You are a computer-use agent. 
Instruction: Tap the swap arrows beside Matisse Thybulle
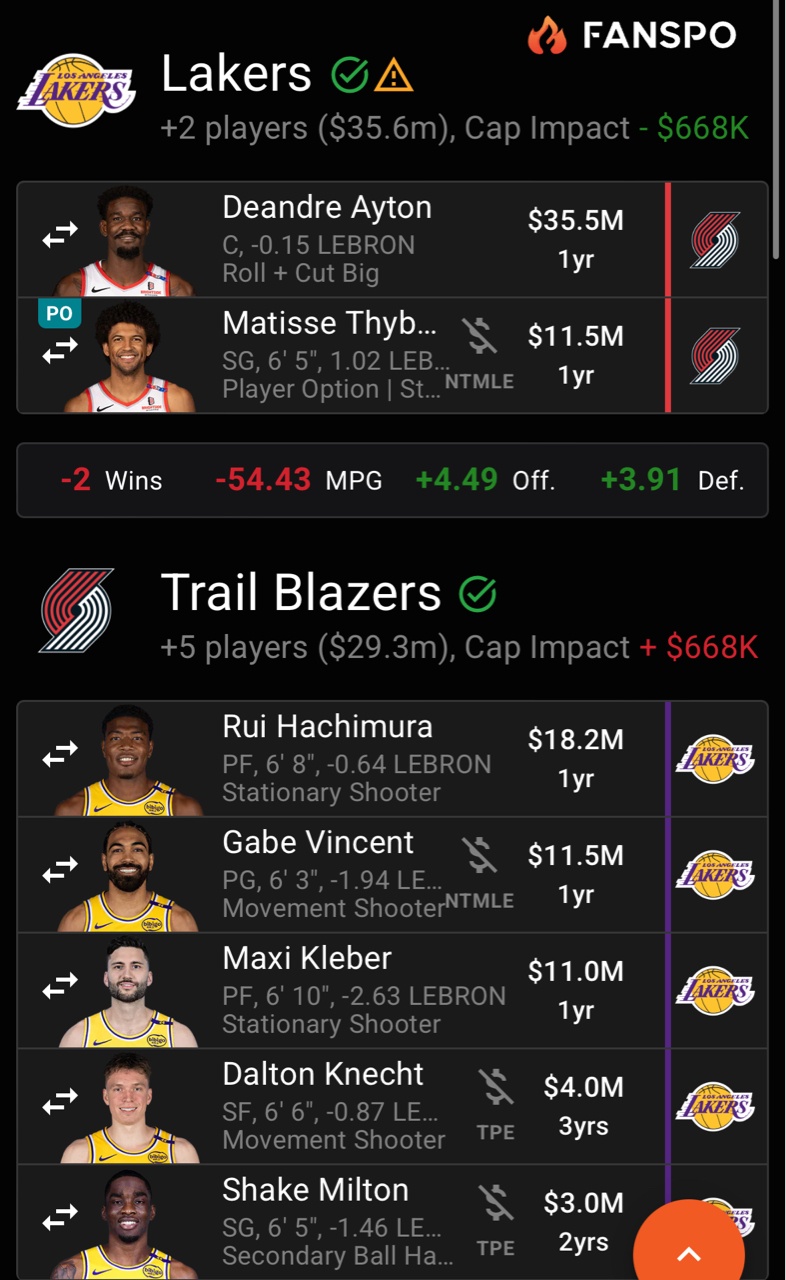coord(60,350)
